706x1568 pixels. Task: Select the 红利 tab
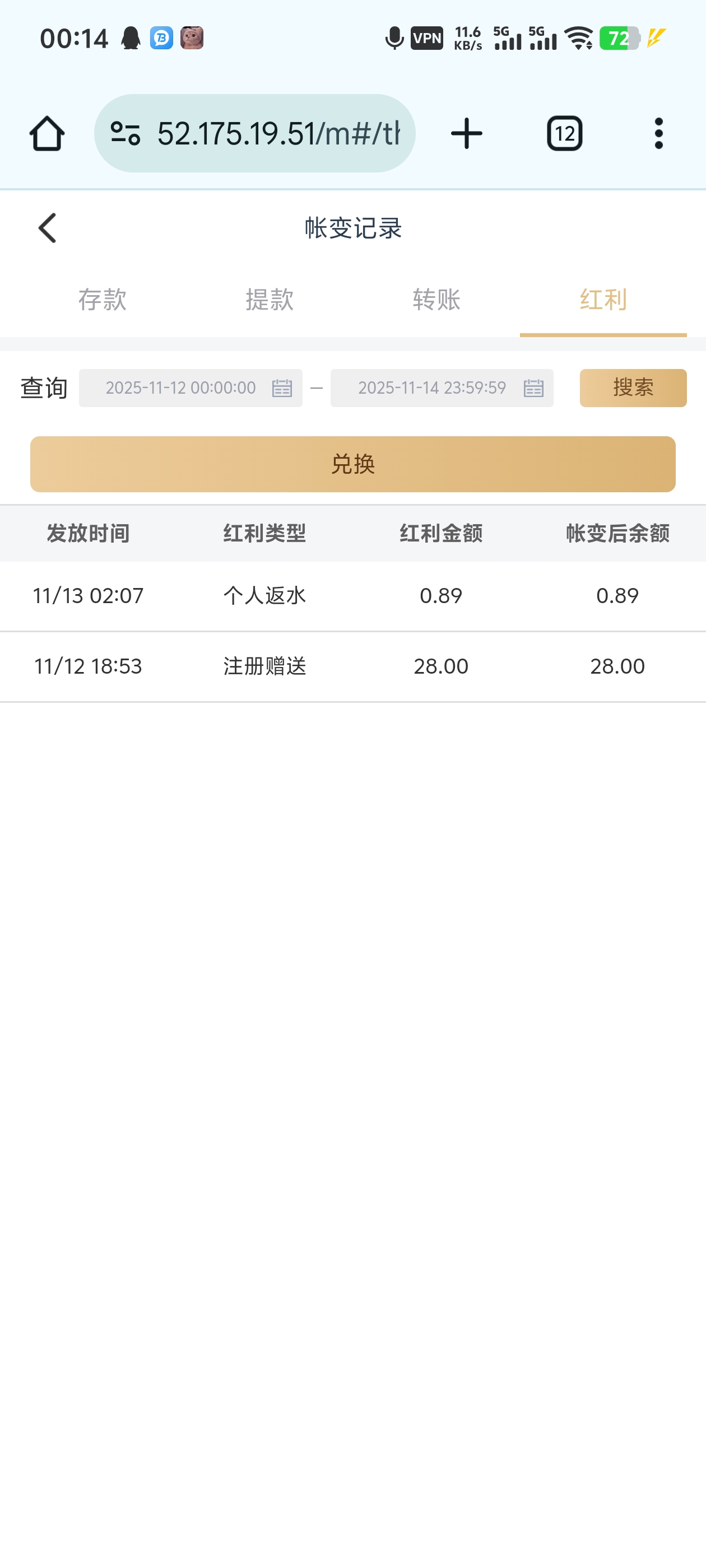click(x=603, y=300)
